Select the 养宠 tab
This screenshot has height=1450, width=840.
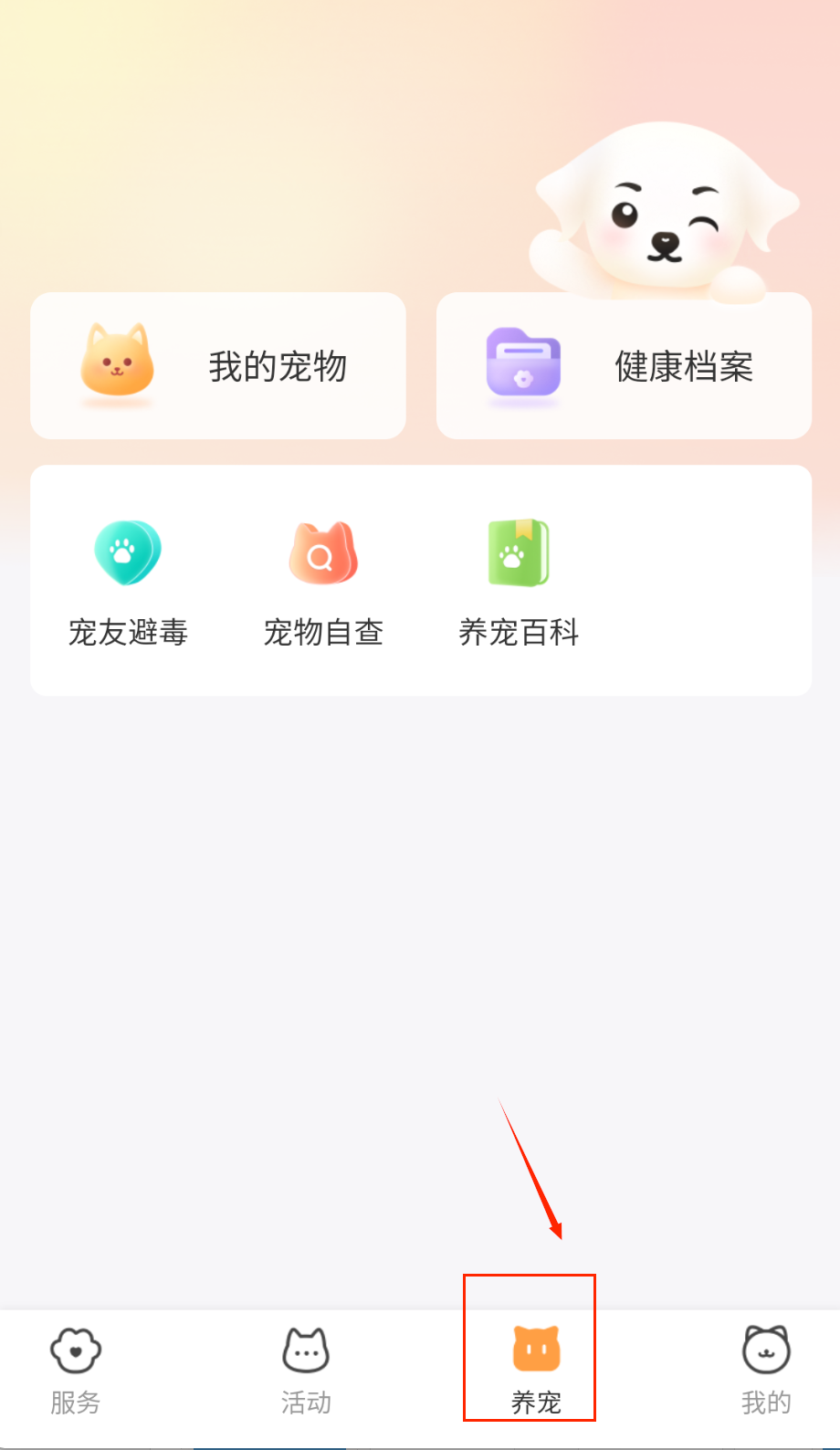(536, 1369)
